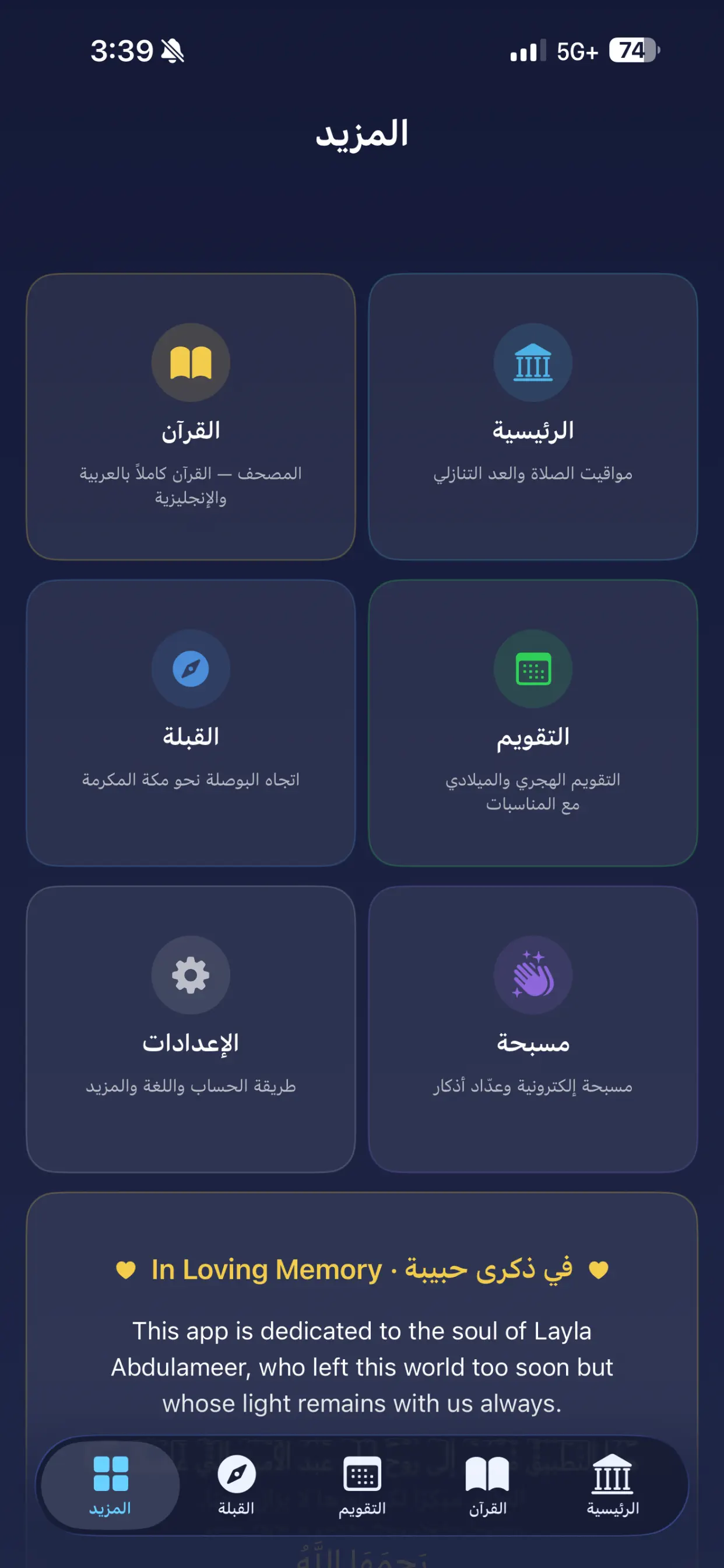Image resolution: width=724 pixels, height=1568 pixels.
Task: Open the green calendar icon on التقويم card
Action: [x=533, y=668]
